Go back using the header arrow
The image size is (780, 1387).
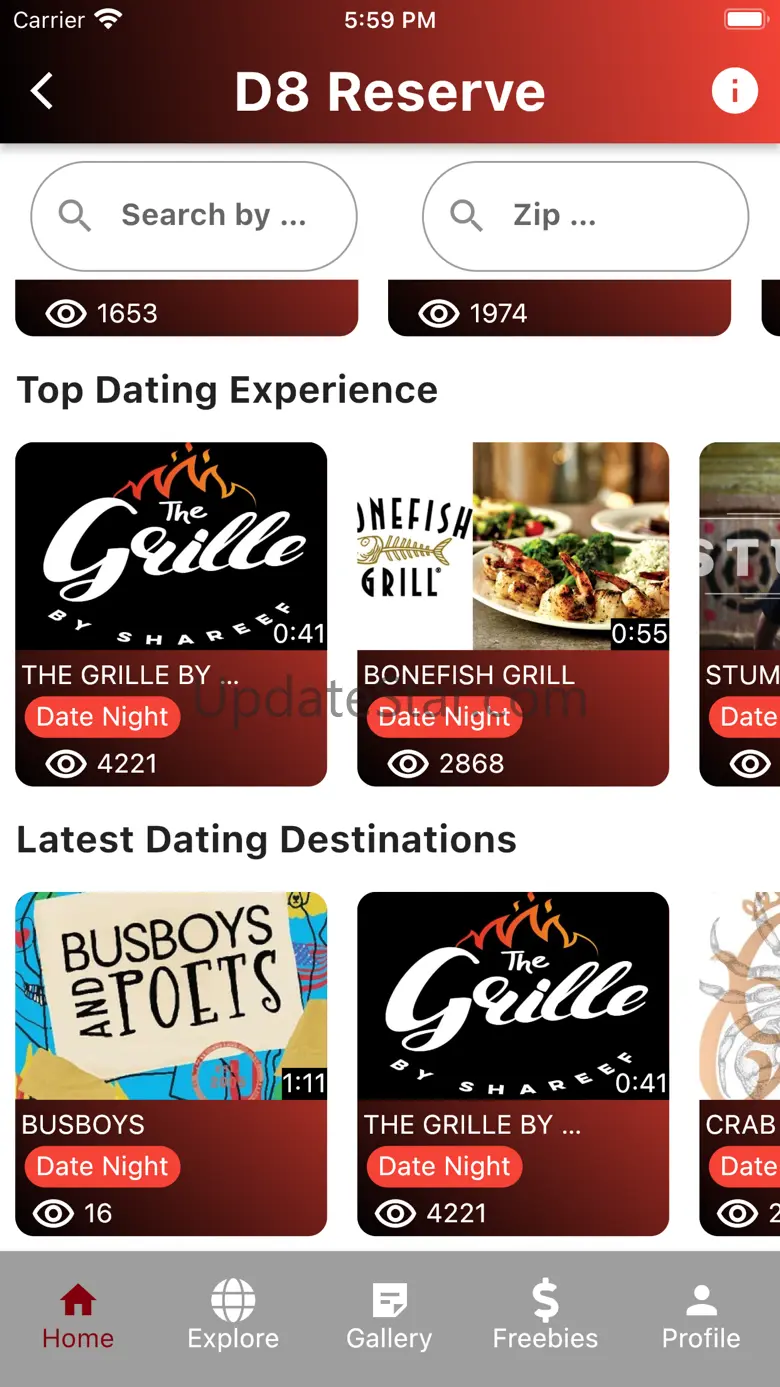click(x=42, y=92)
